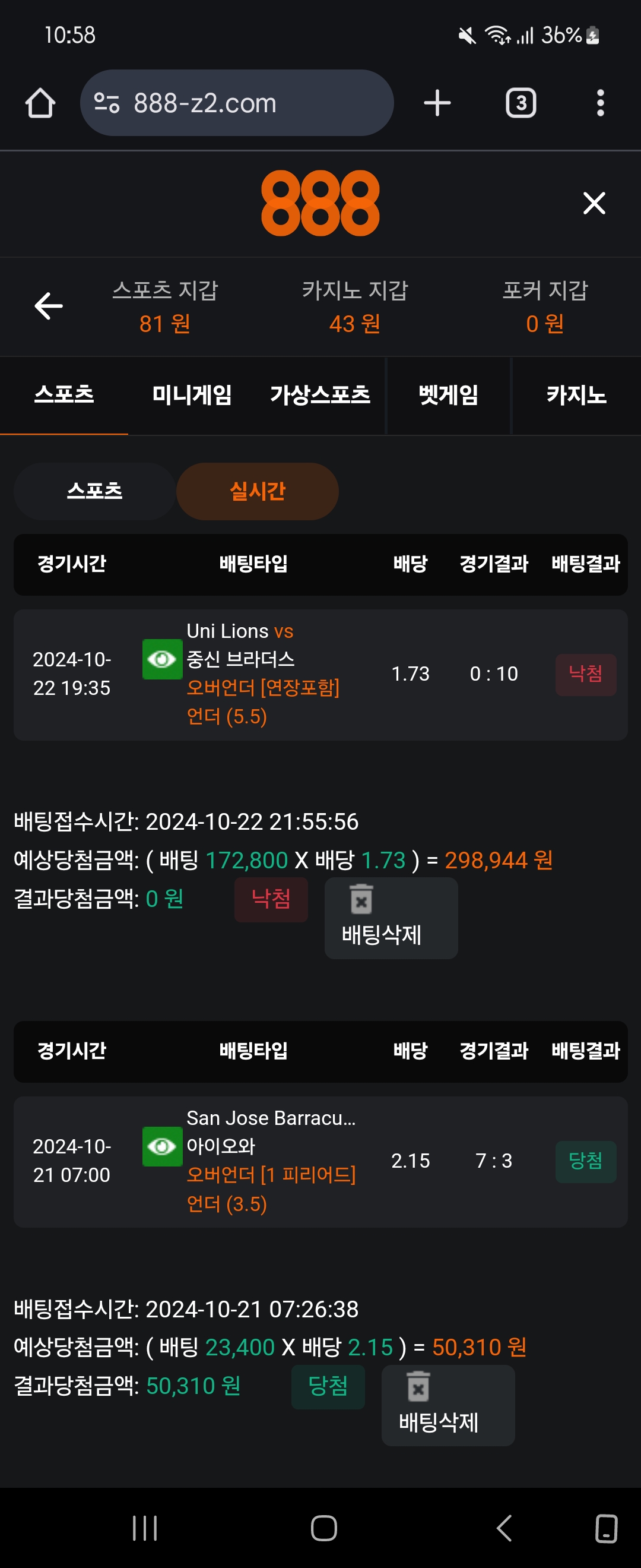The width and height of the screenshot is (641, 1568).
Task: Switch to the 가상스포츠 tab
Action: coord(320,395)
